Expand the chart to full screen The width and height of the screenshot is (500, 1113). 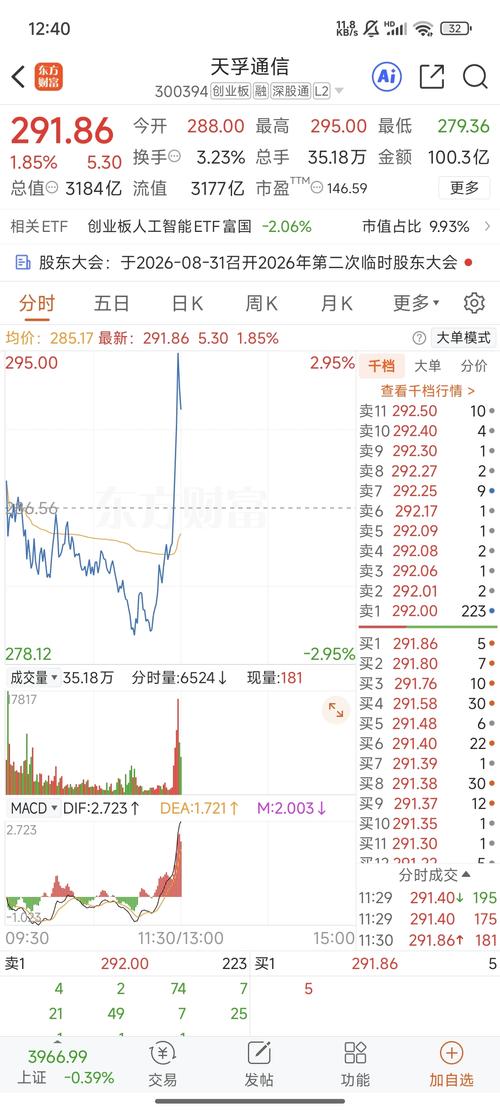click(x=335, y=709)
